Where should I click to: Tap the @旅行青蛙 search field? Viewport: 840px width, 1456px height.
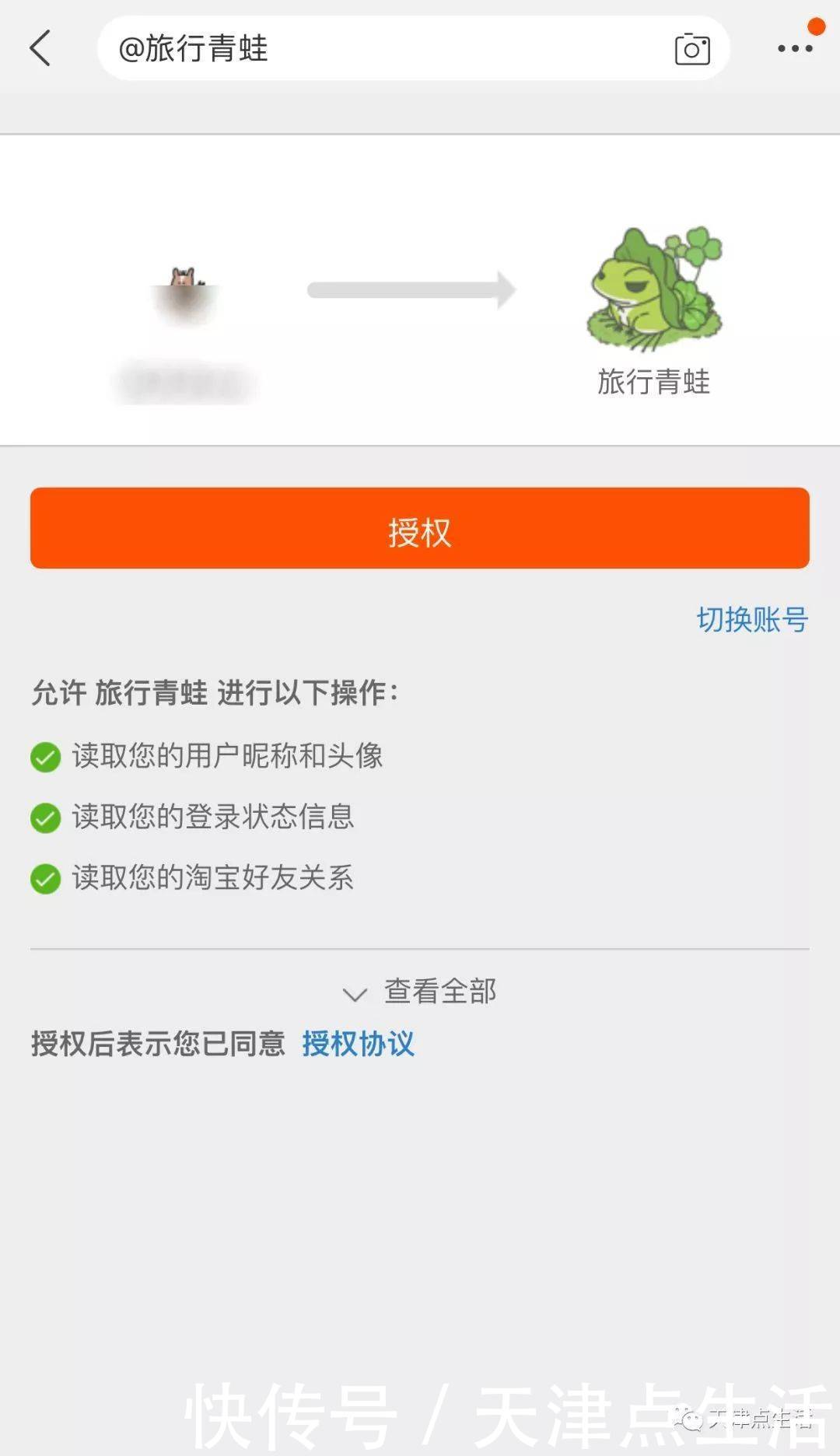coord(413,48)
